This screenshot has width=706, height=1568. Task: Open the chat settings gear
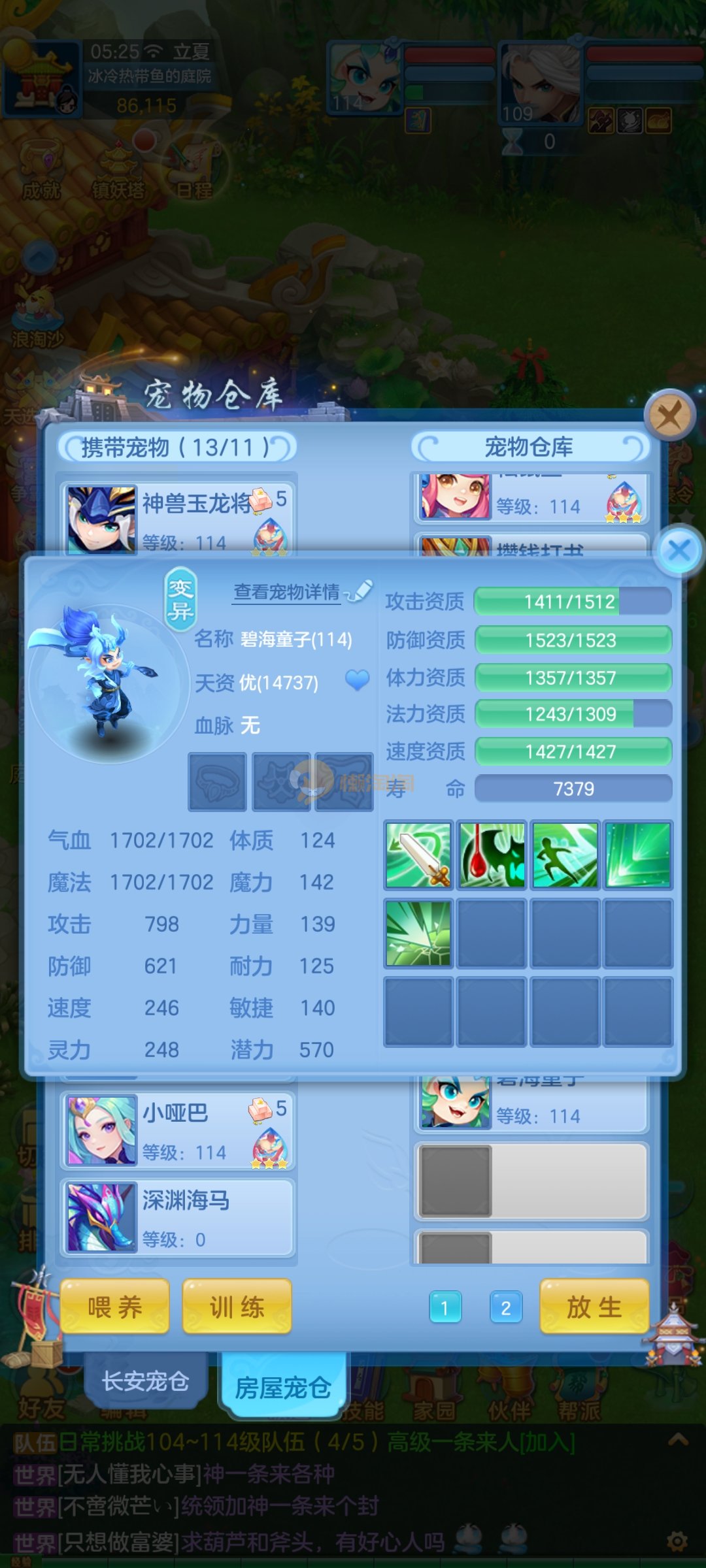677,1542
